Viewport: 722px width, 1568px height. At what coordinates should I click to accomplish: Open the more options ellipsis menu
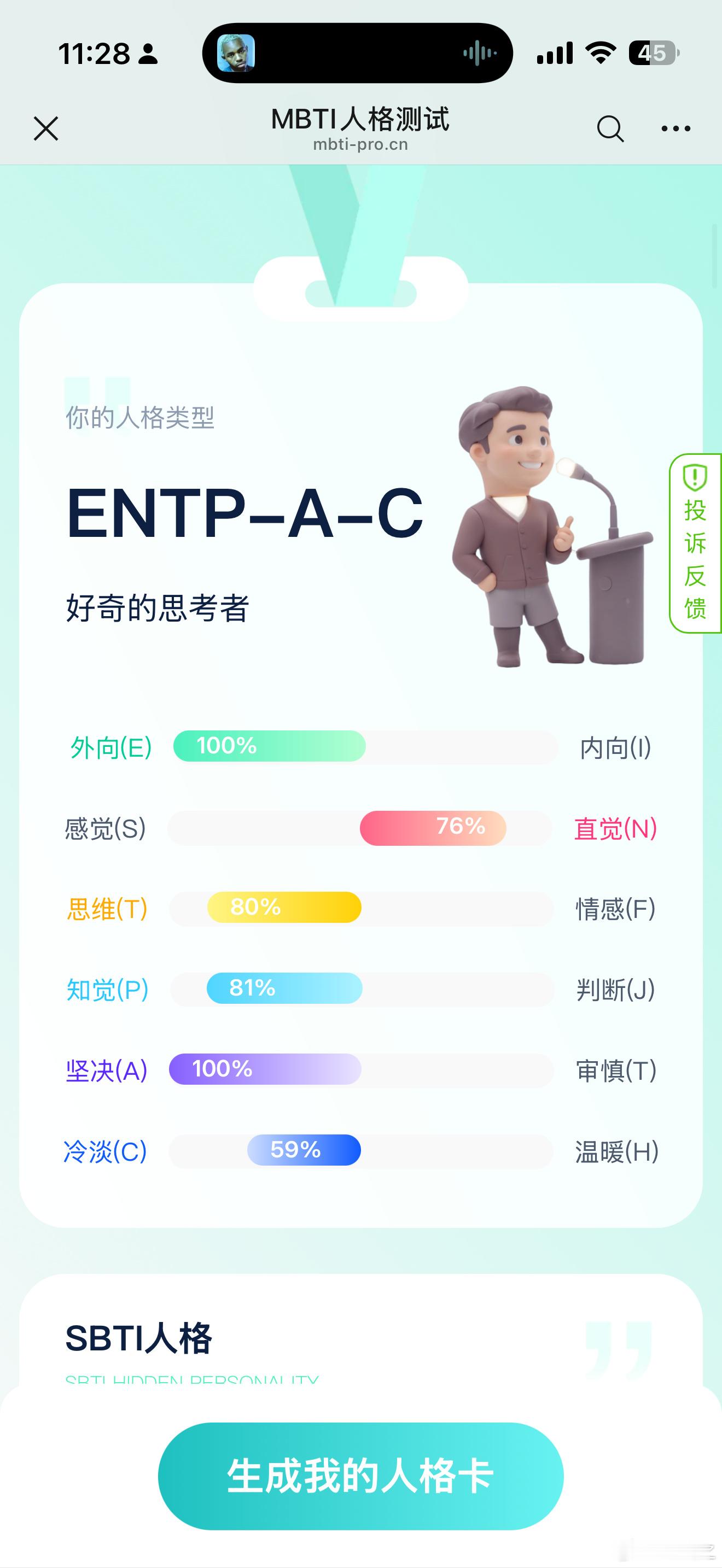tap(674, 128)
